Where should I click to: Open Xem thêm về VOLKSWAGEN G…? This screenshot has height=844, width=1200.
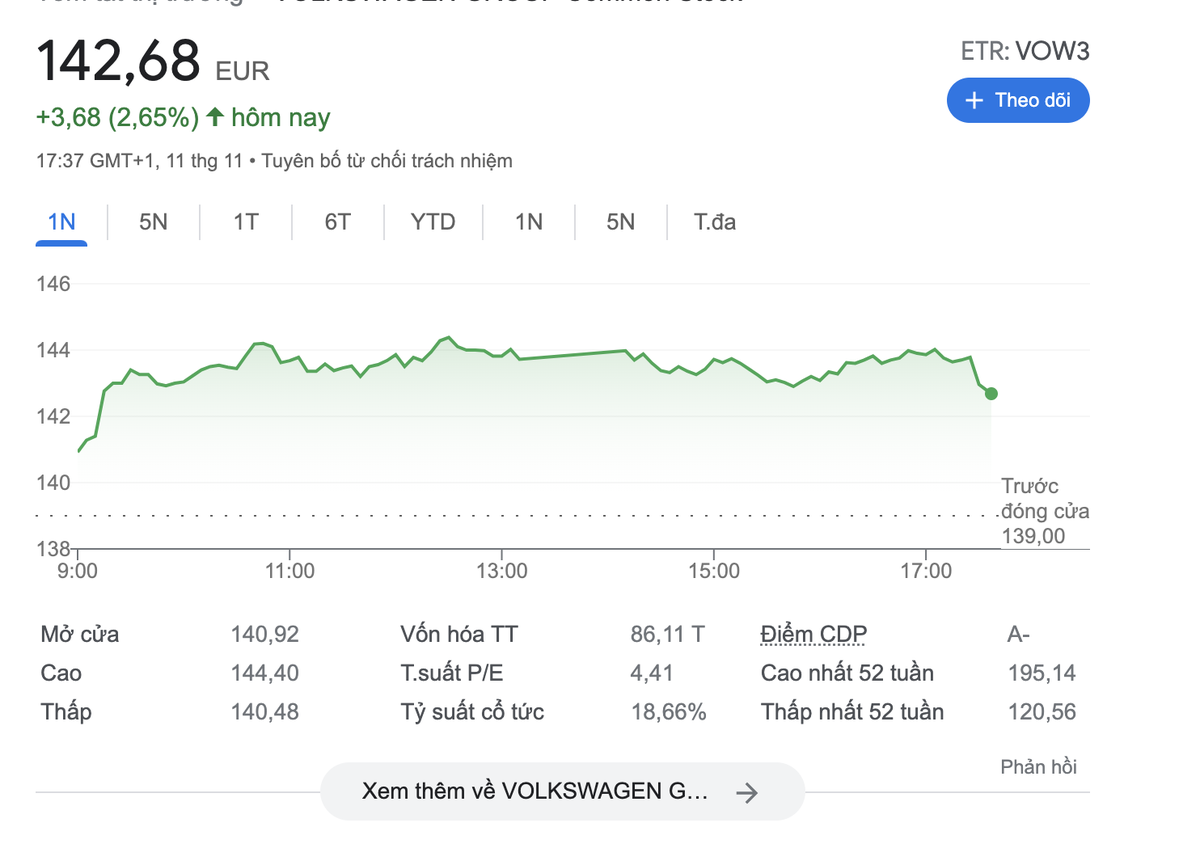[562, 792]
